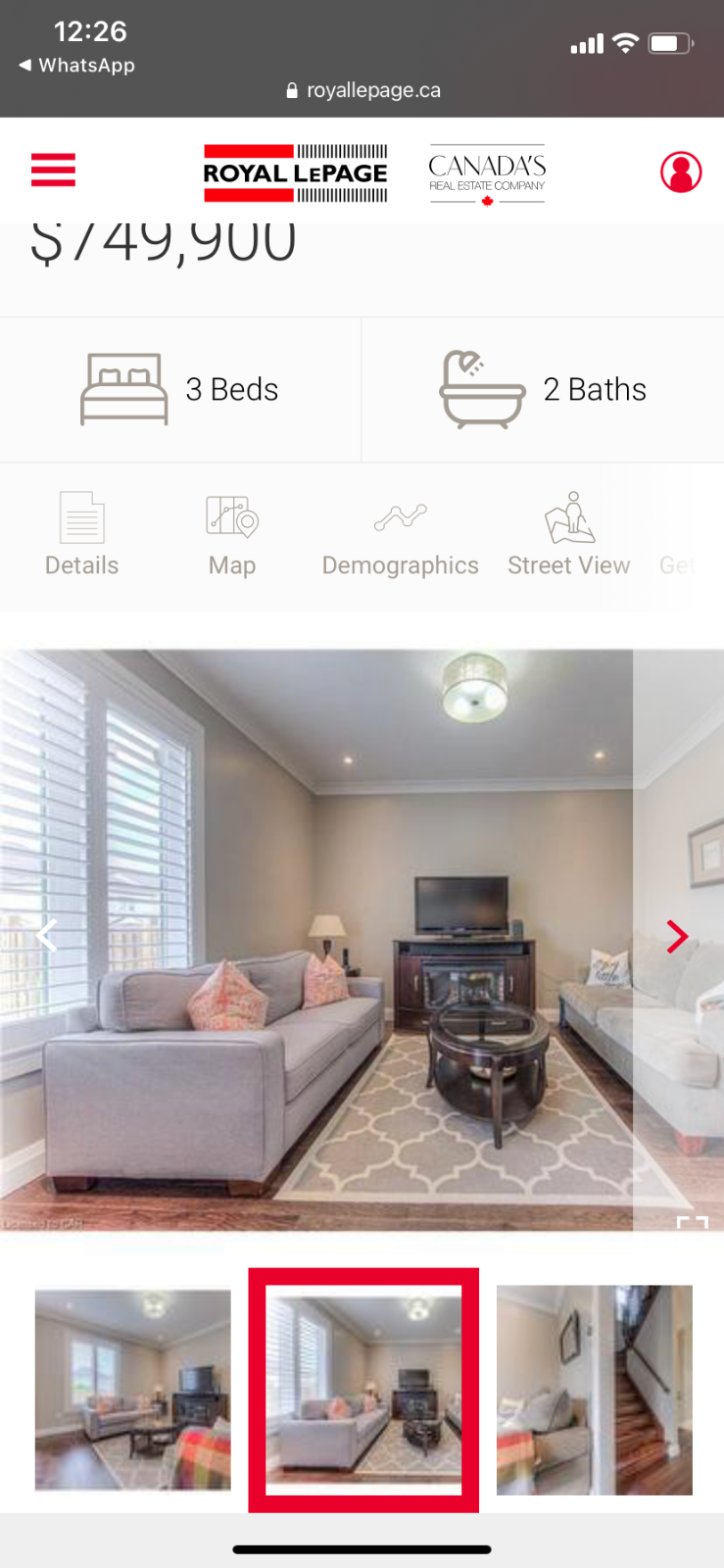Return to WhatsApp via the back link
The image size is (724, 1568).
76,66
